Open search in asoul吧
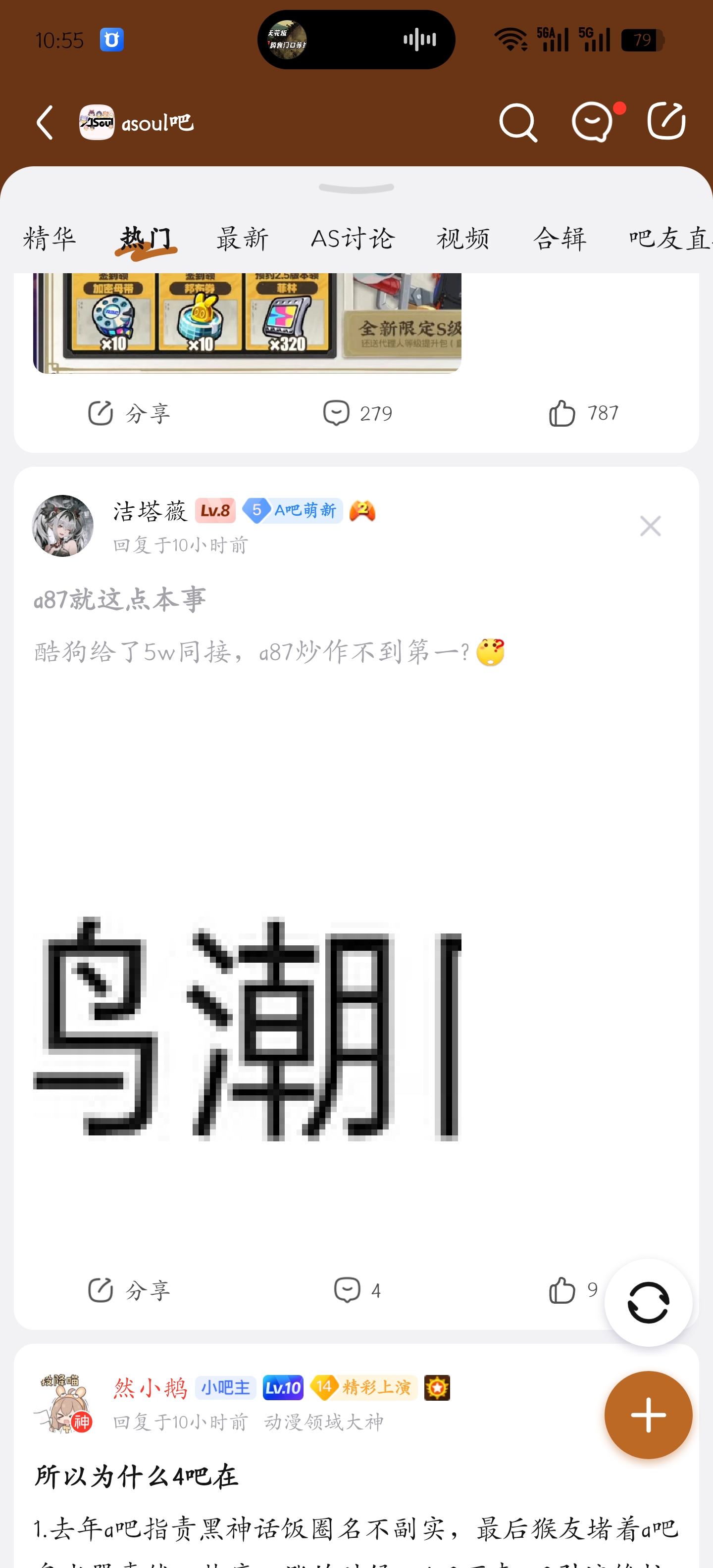 517,122
